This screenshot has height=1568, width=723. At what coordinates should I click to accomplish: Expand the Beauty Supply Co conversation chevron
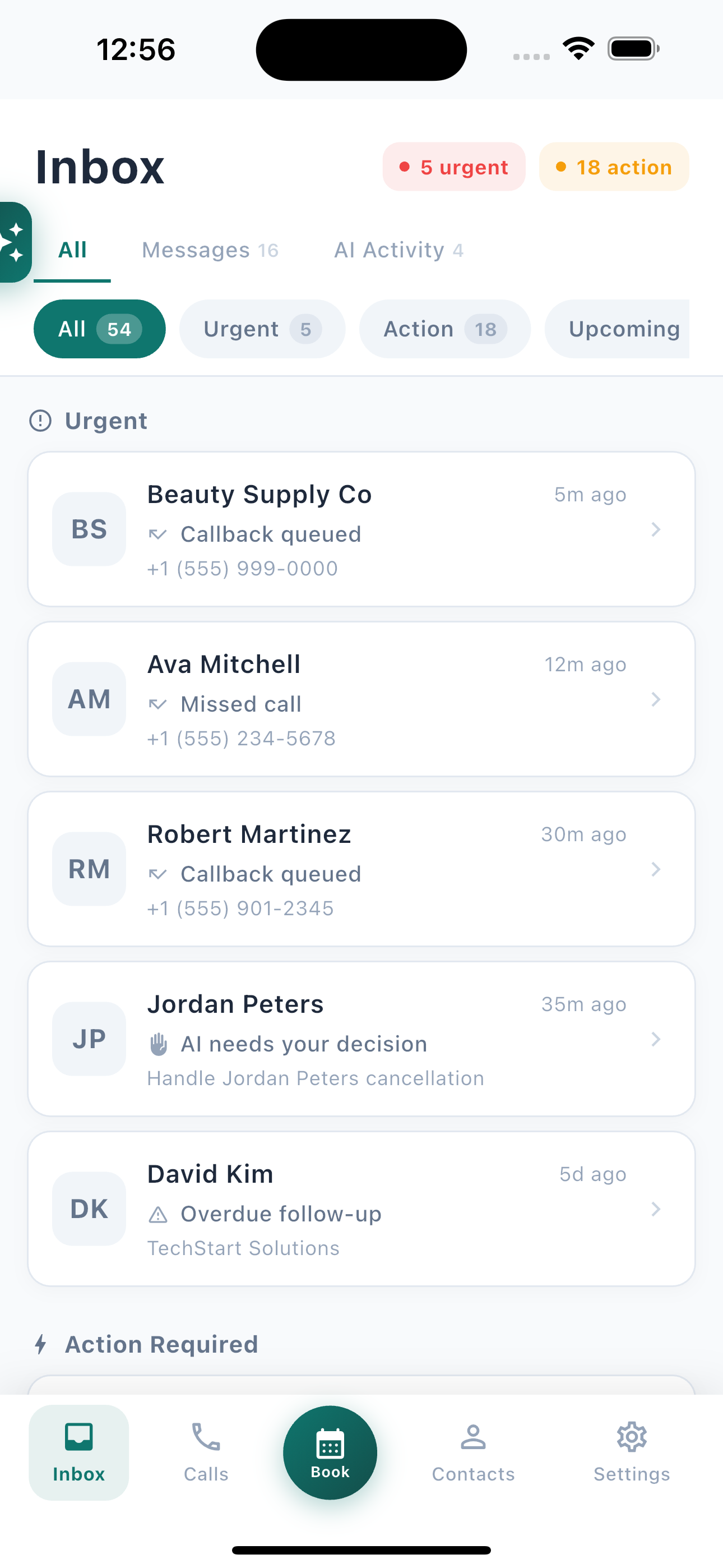coord(656,529)
